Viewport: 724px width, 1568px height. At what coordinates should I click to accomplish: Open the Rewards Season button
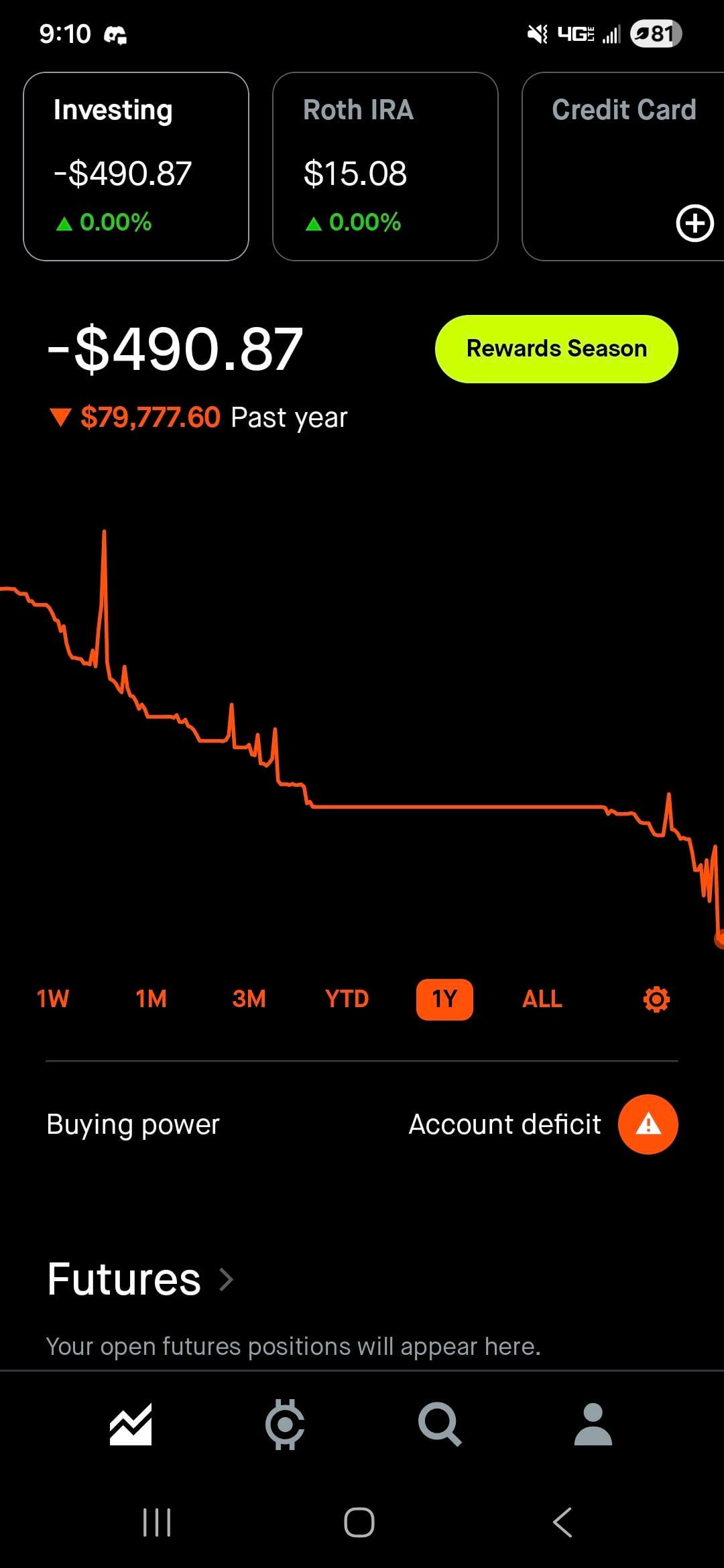click(x=556, y=349)
